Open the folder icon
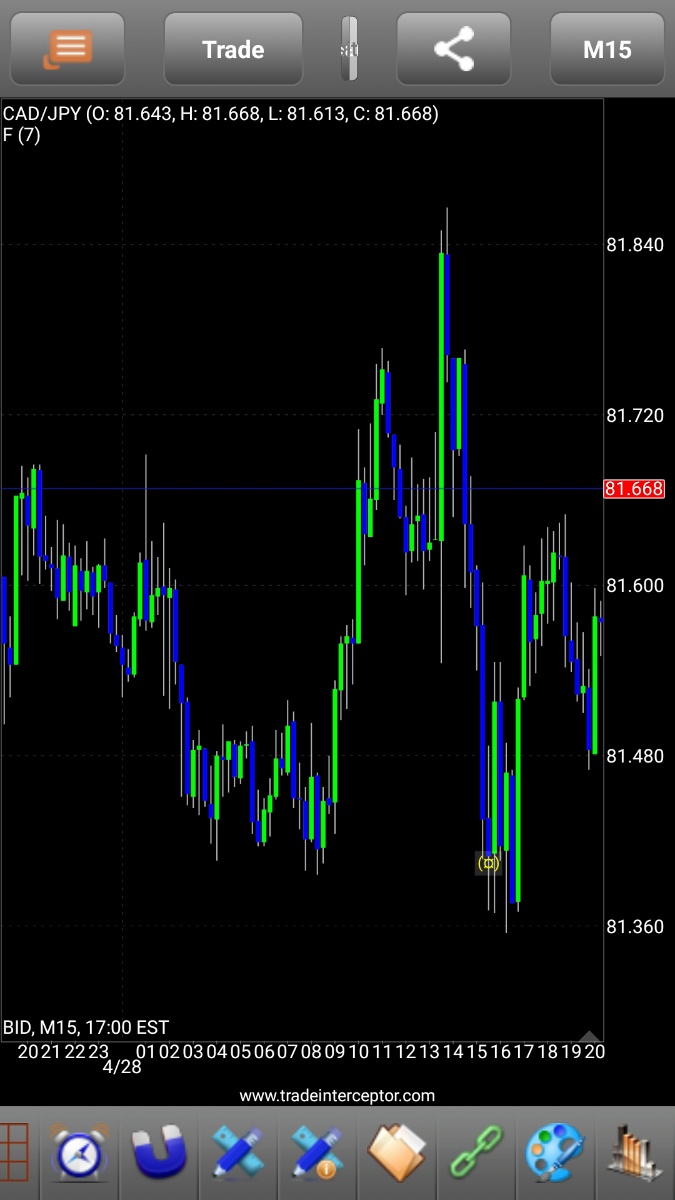 click(396, 1152)
